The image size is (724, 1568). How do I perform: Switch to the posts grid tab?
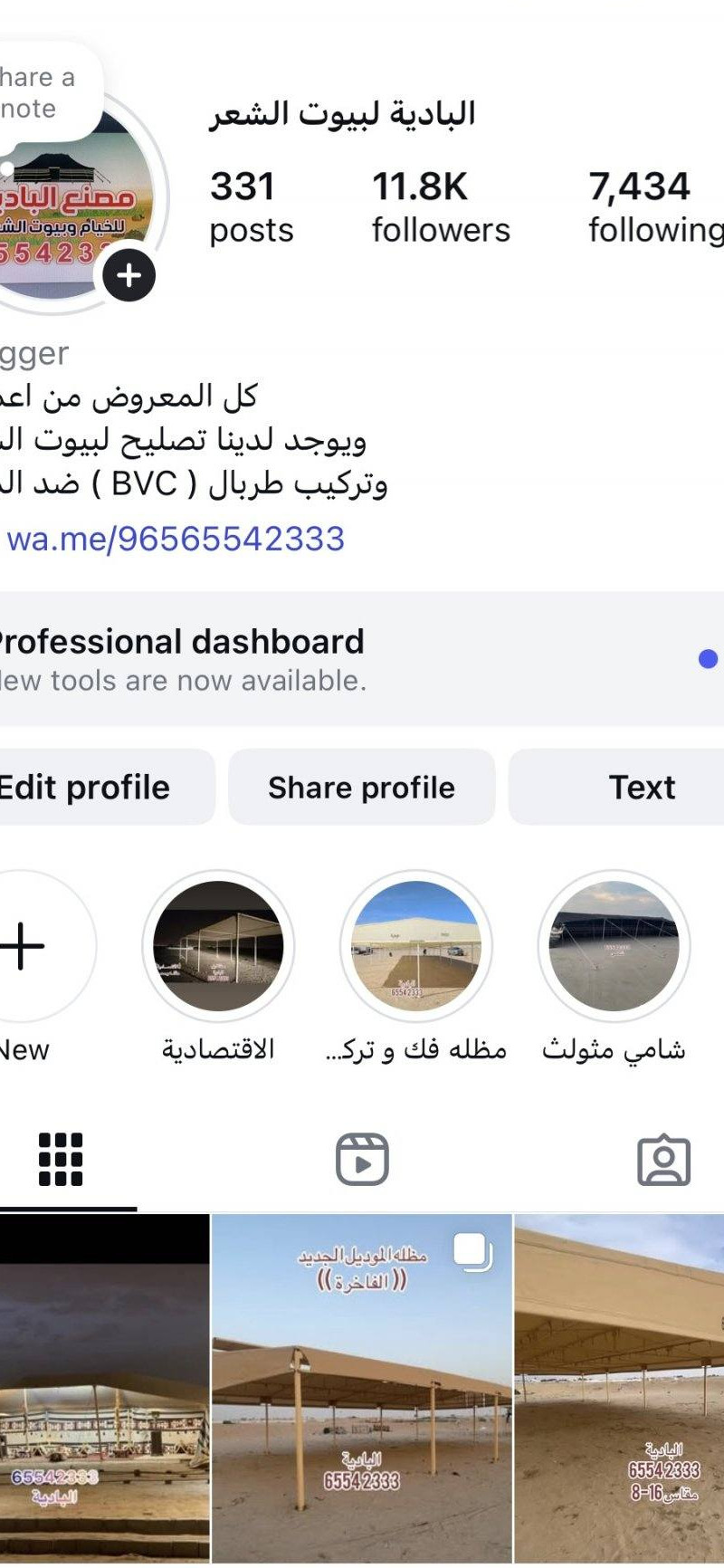tap(61, 1160)
